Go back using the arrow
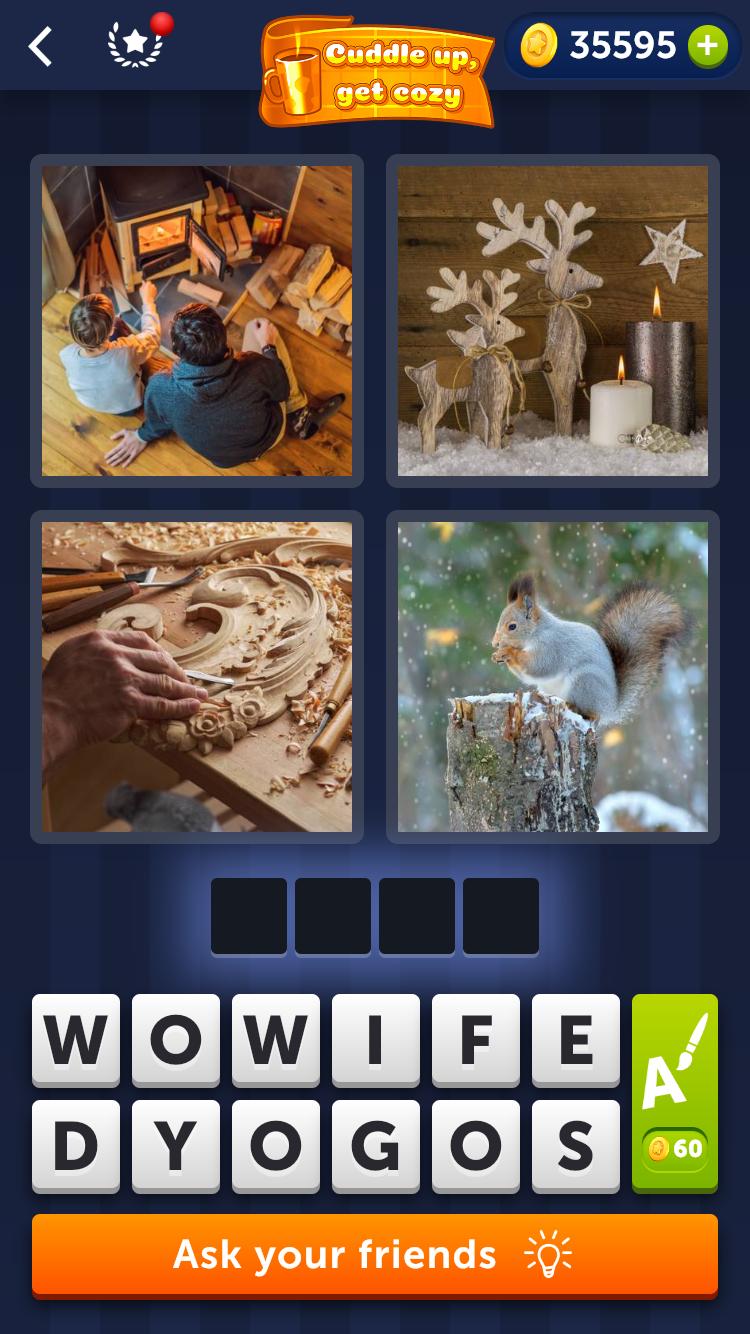The width and height of the screenshot is (750, 1334). pyautogui.click(x=40, y=47)
